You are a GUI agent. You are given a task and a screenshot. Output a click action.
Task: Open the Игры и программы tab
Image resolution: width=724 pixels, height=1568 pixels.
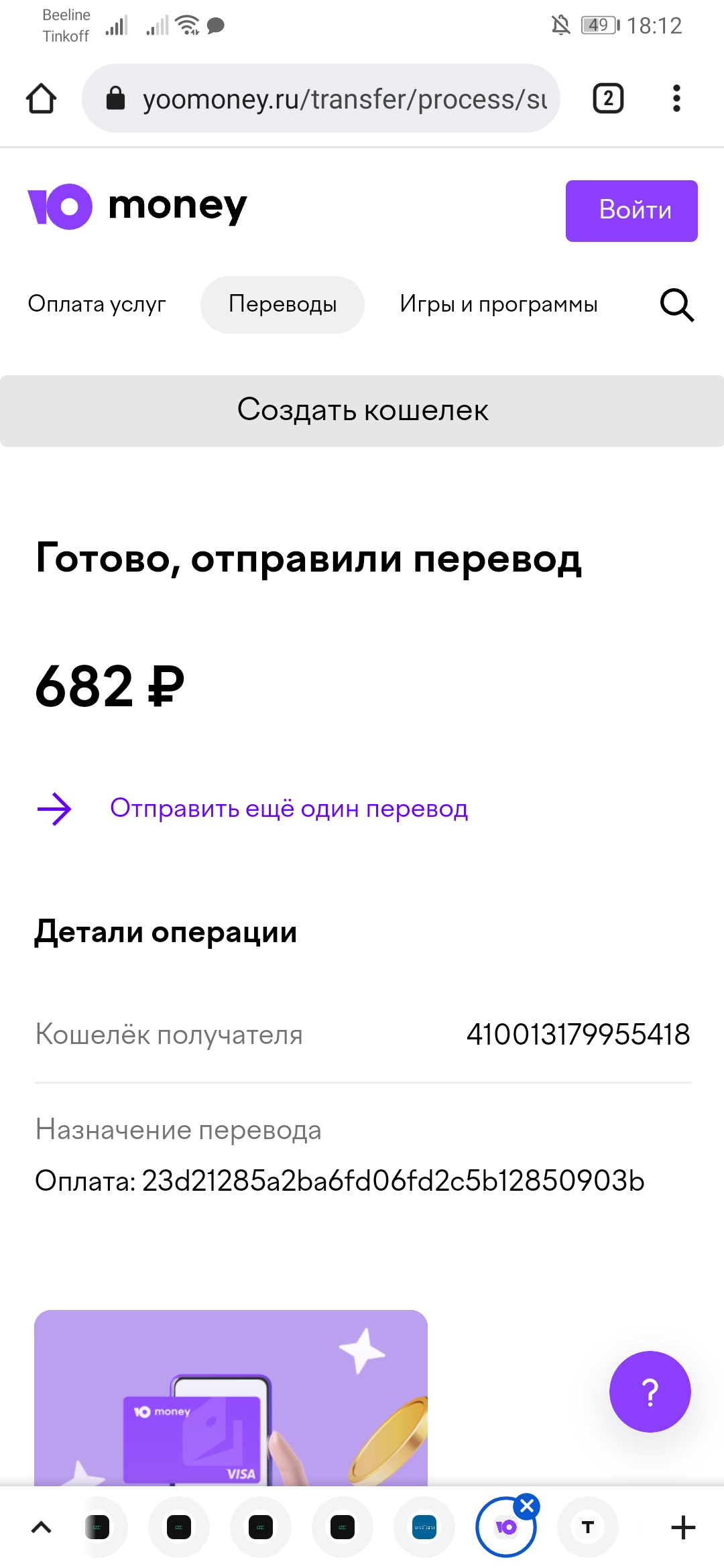[498, 304]
